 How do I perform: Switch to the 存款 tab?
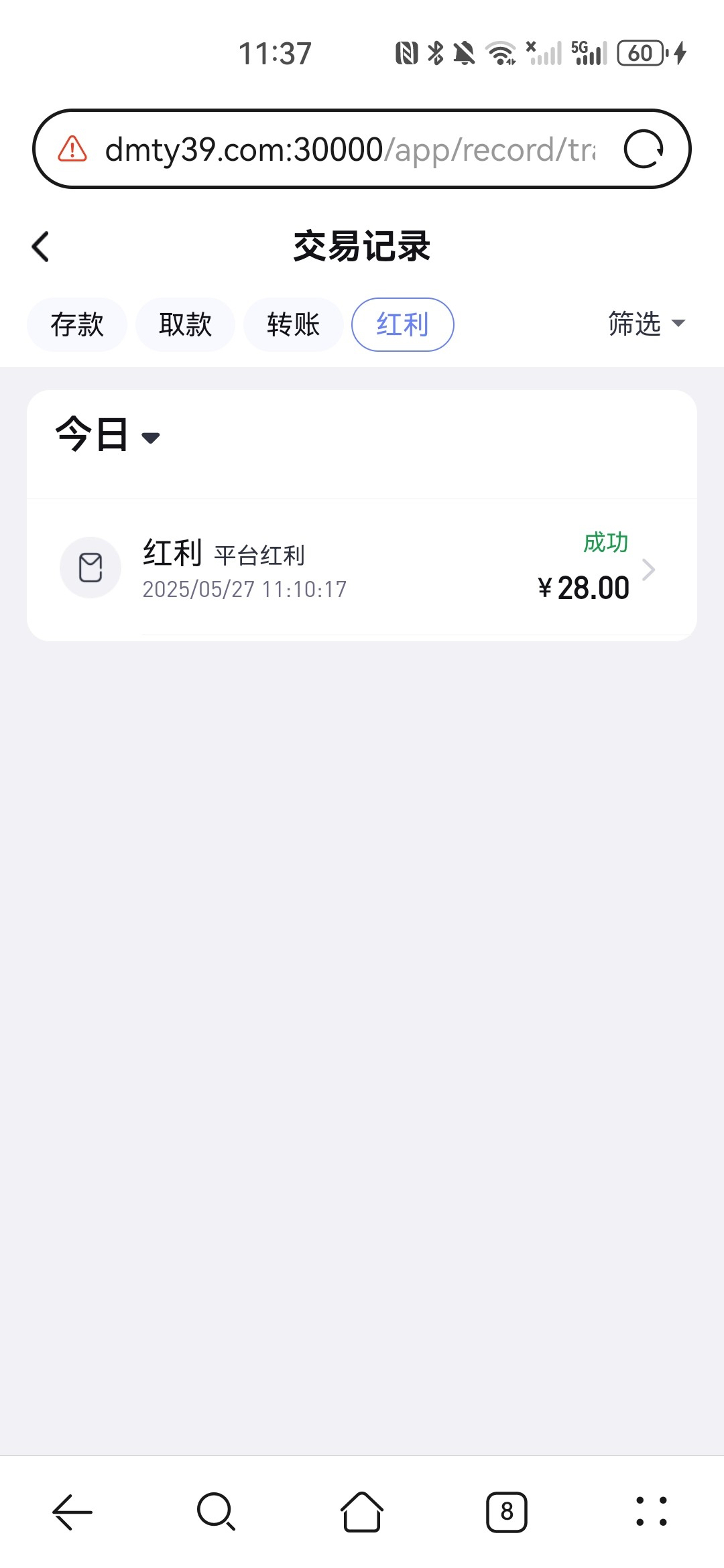pyautogui.click(x=77, y=324)
